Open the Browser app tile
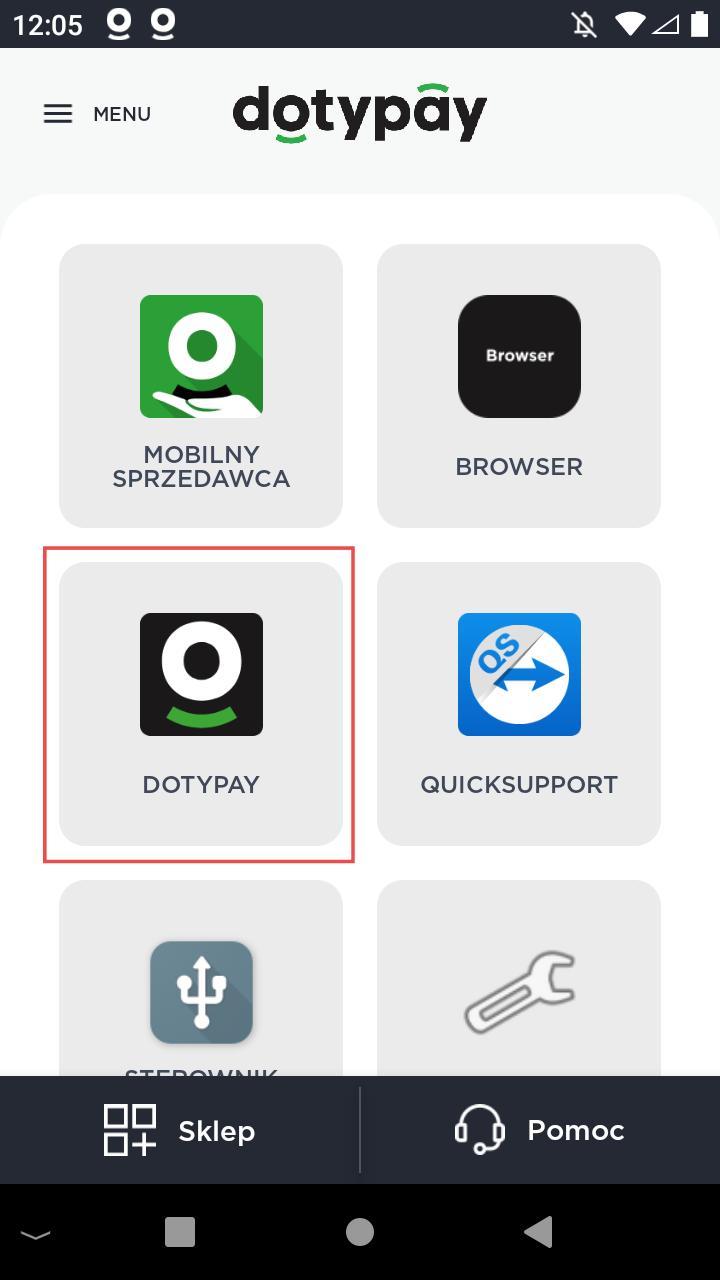Image resolution: width=720 pixels, height=1280 pixels. click(519, 385)
